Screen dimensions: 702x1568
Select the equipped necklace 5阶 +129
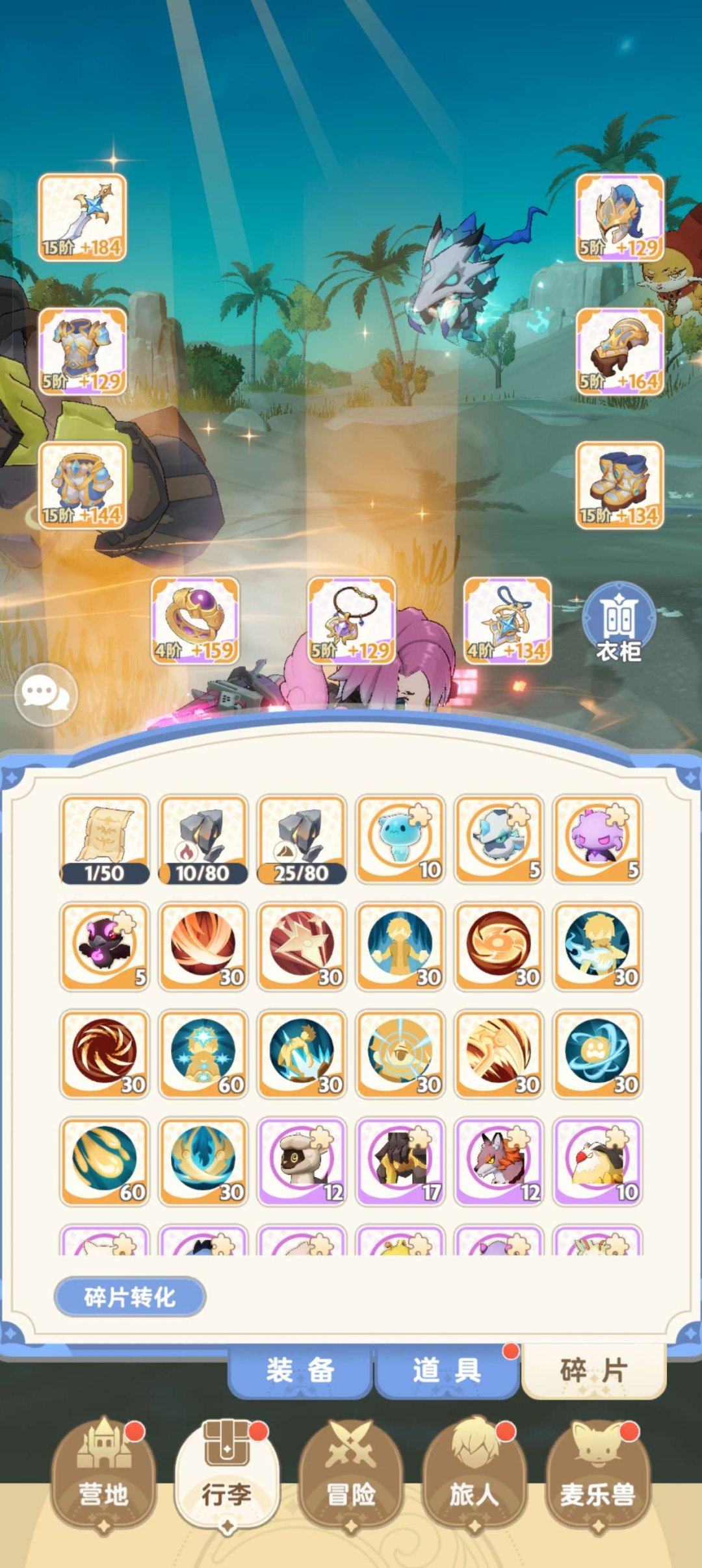(x=351, y=620)
